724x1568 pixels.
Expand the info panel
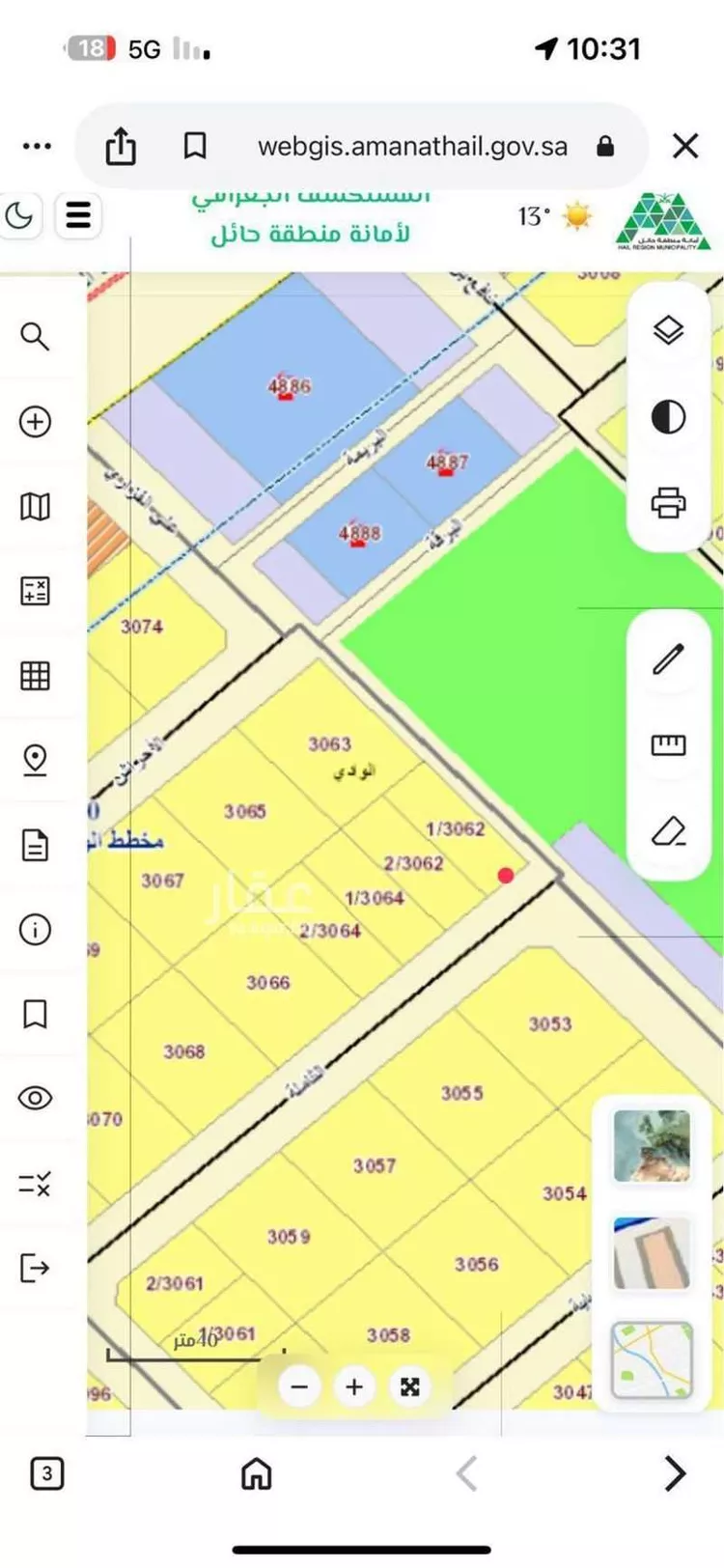point(36,930)
